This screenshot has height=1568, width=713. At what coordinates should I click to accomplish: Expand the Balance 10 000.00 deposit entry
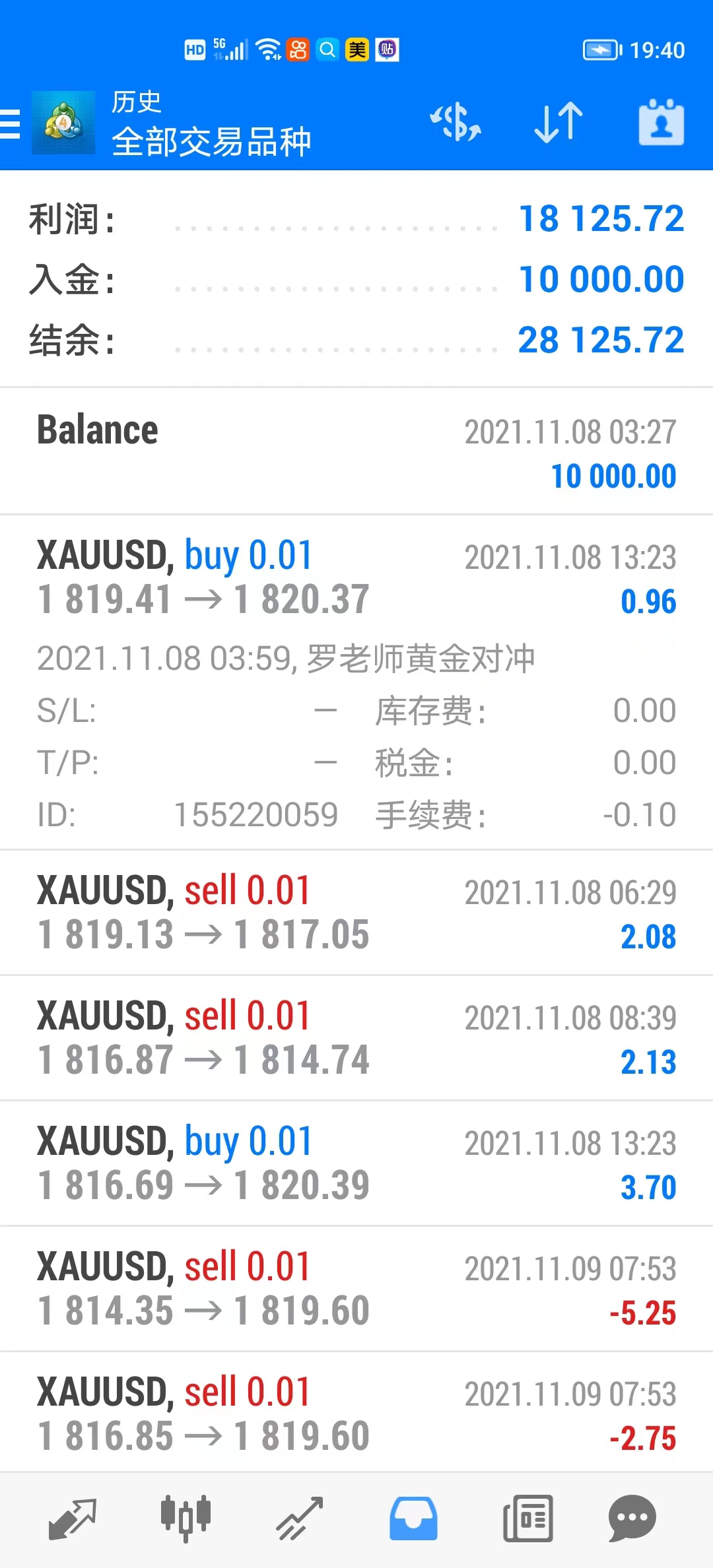click(356, 453)
